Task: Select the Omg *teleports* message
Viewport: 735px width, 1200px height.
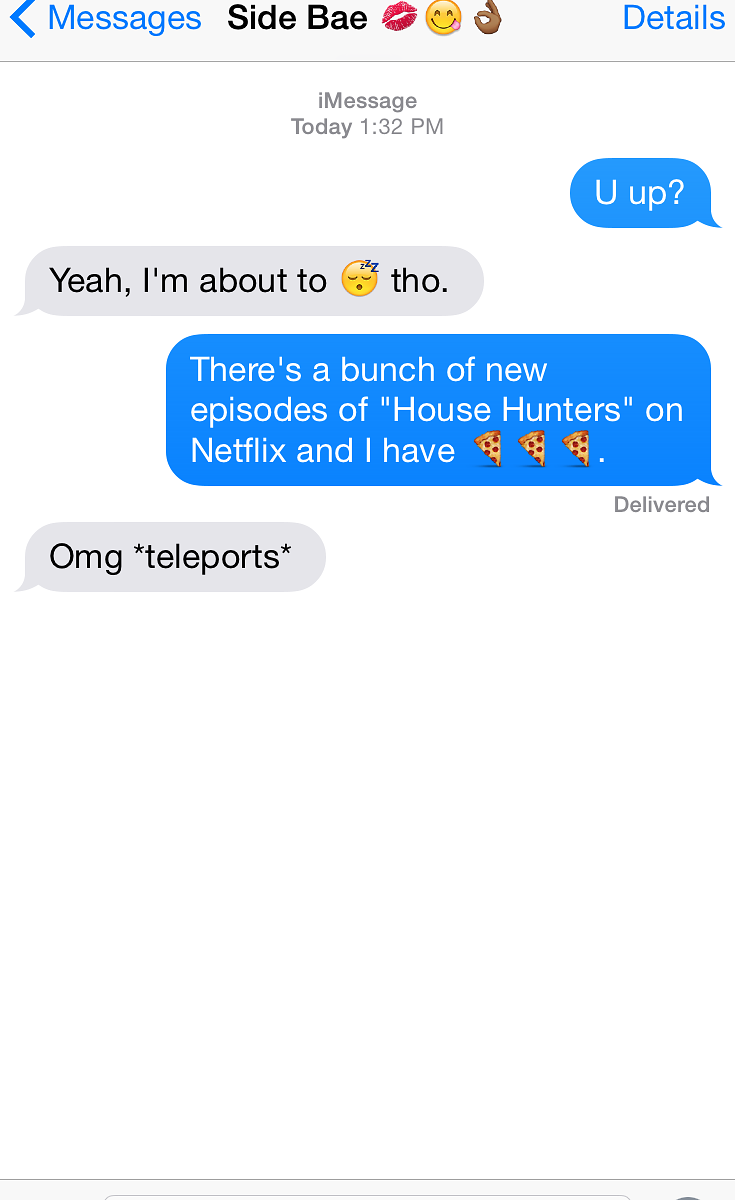Action: tap(174, 557)
